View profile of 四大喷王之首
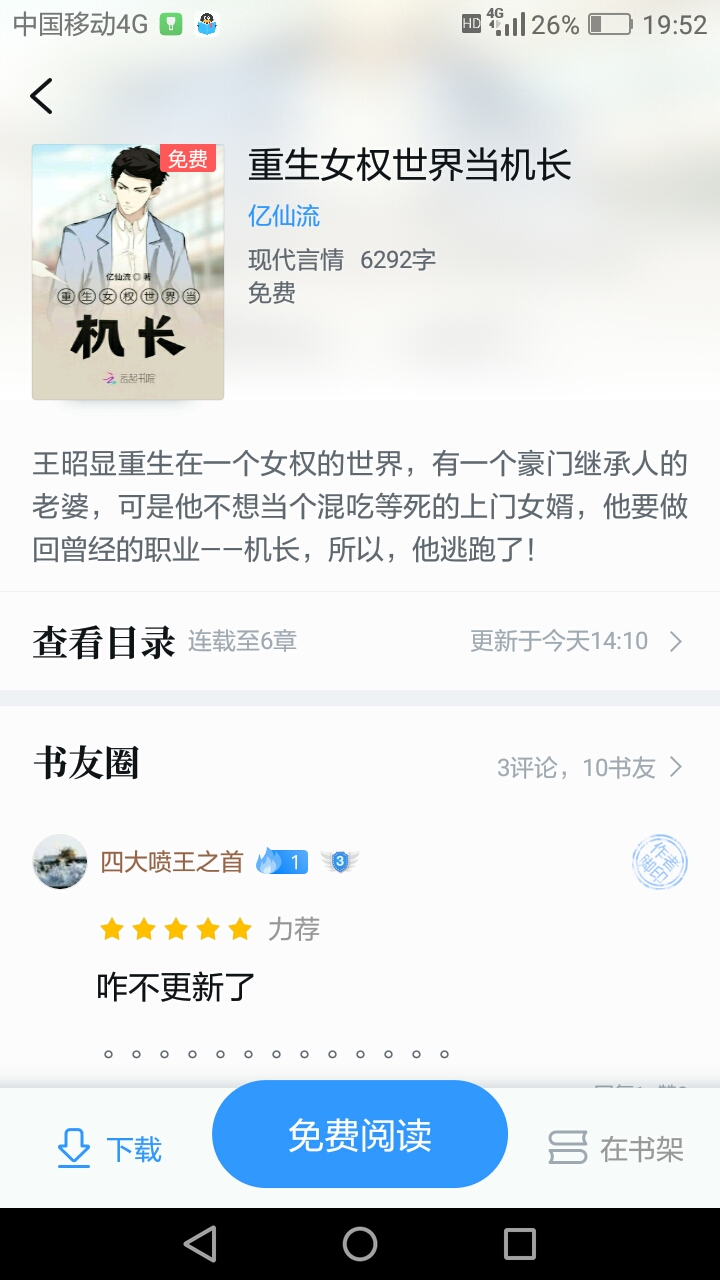The height and width of the screenshot is (1280, 720). click(x=171, y=862)
